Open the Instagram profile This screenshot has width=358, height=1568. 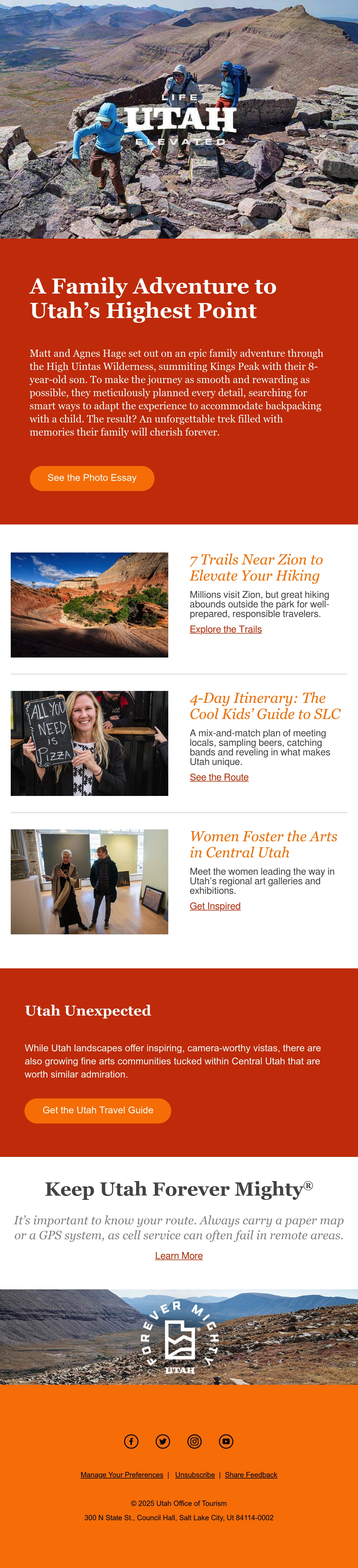click(x=194, y=1441)
